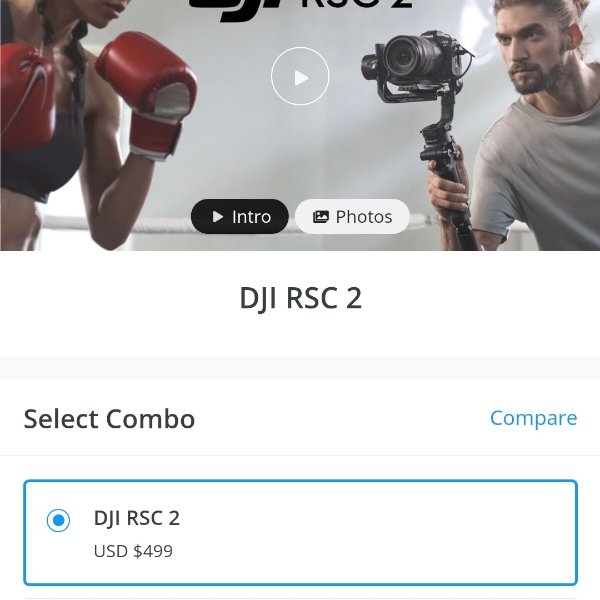Play the DJI RSC 2 intro video
Image resolution: width=600 pixels, height=600 pixels.
click(300, 76)
